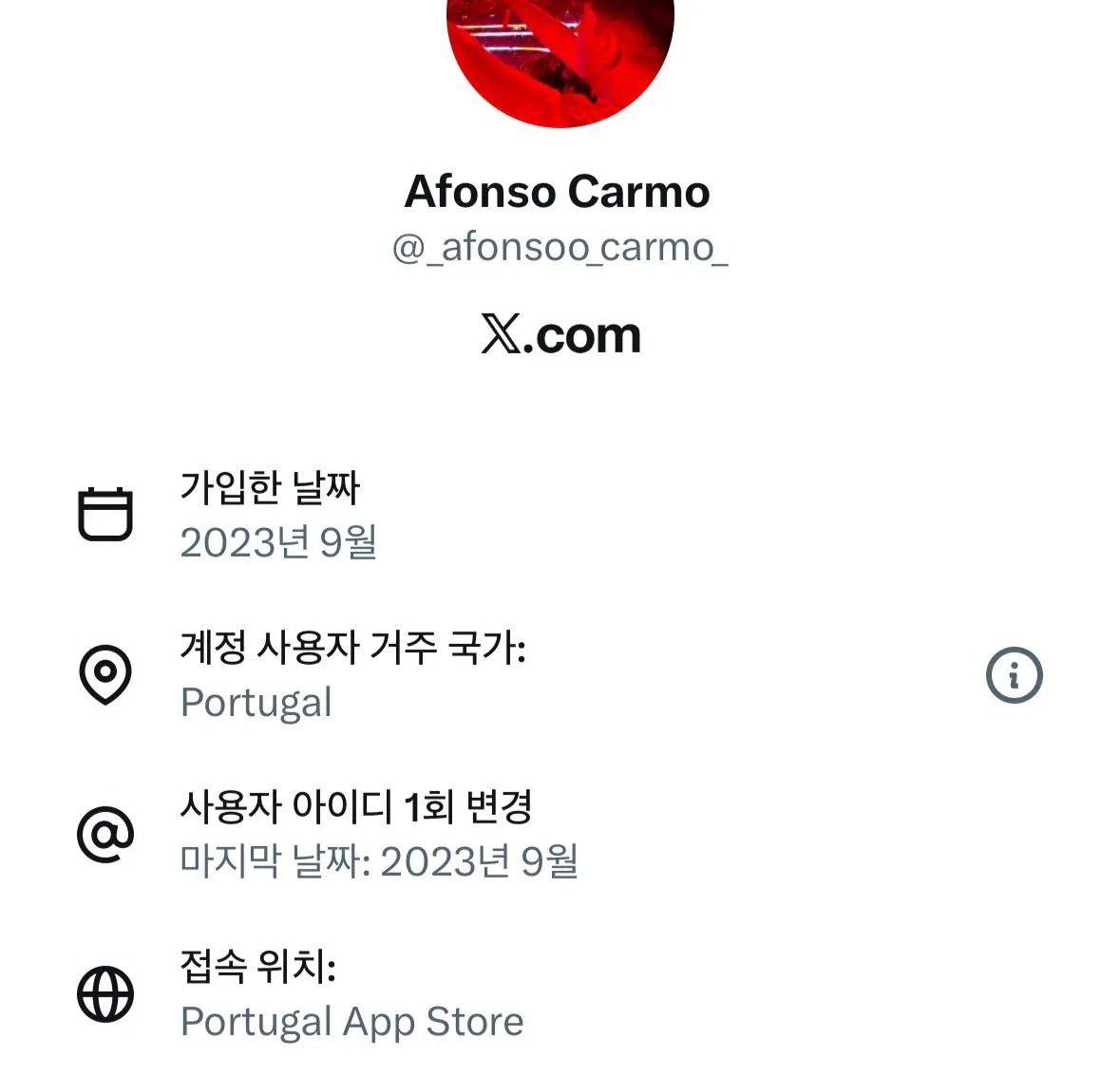Open the info icon beside country of residence
The height and width of the screenshot is (1077, 1120).
click(1014, 675)
